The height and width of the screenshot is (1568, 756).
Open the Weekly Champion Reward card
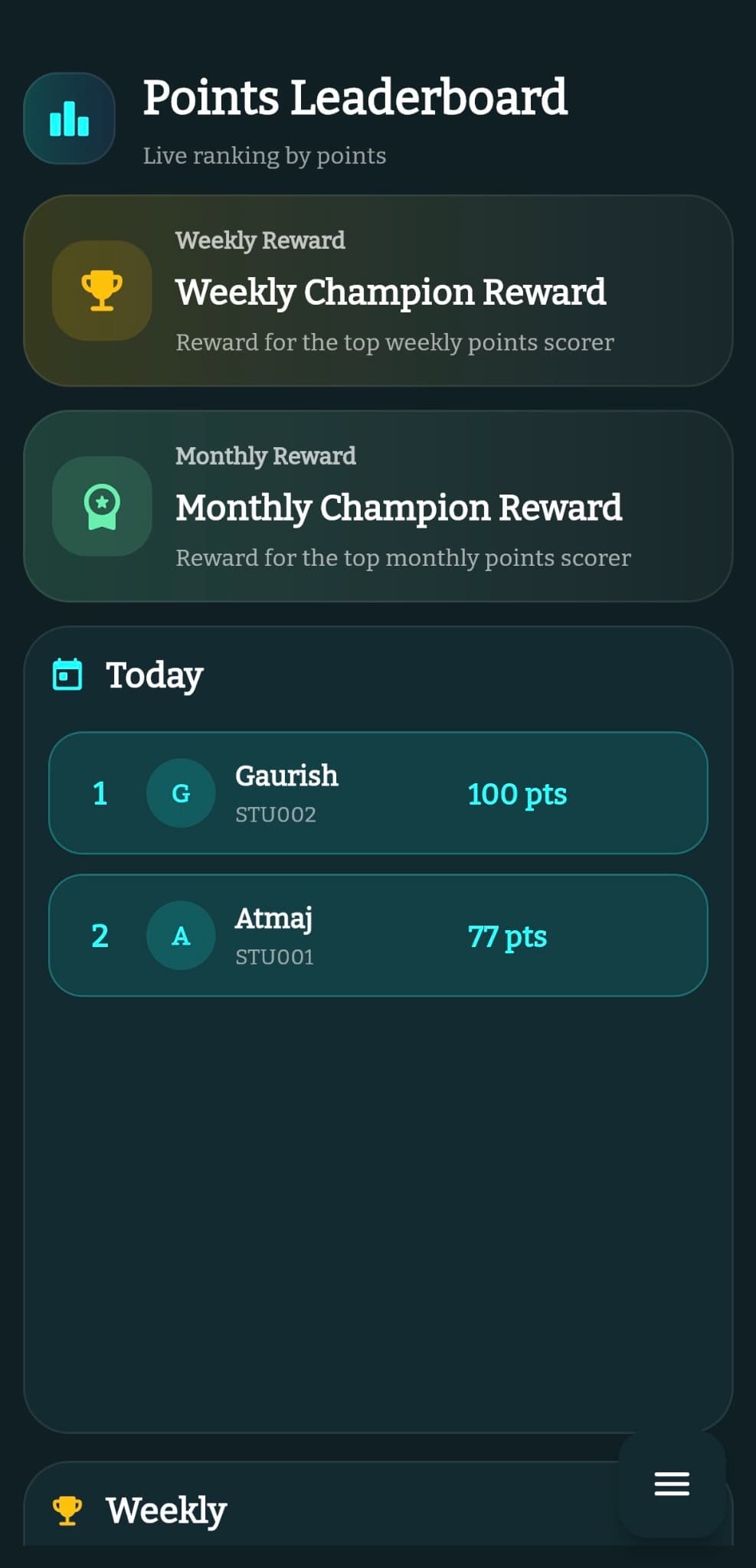coord(378,291)
